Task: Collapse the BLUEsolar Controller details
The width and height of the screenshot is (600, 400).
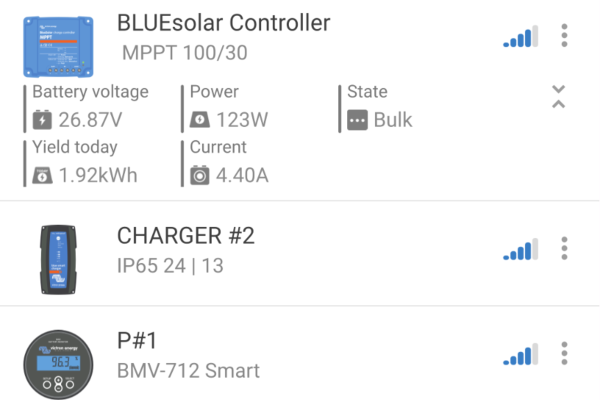Action: (559, 97)
